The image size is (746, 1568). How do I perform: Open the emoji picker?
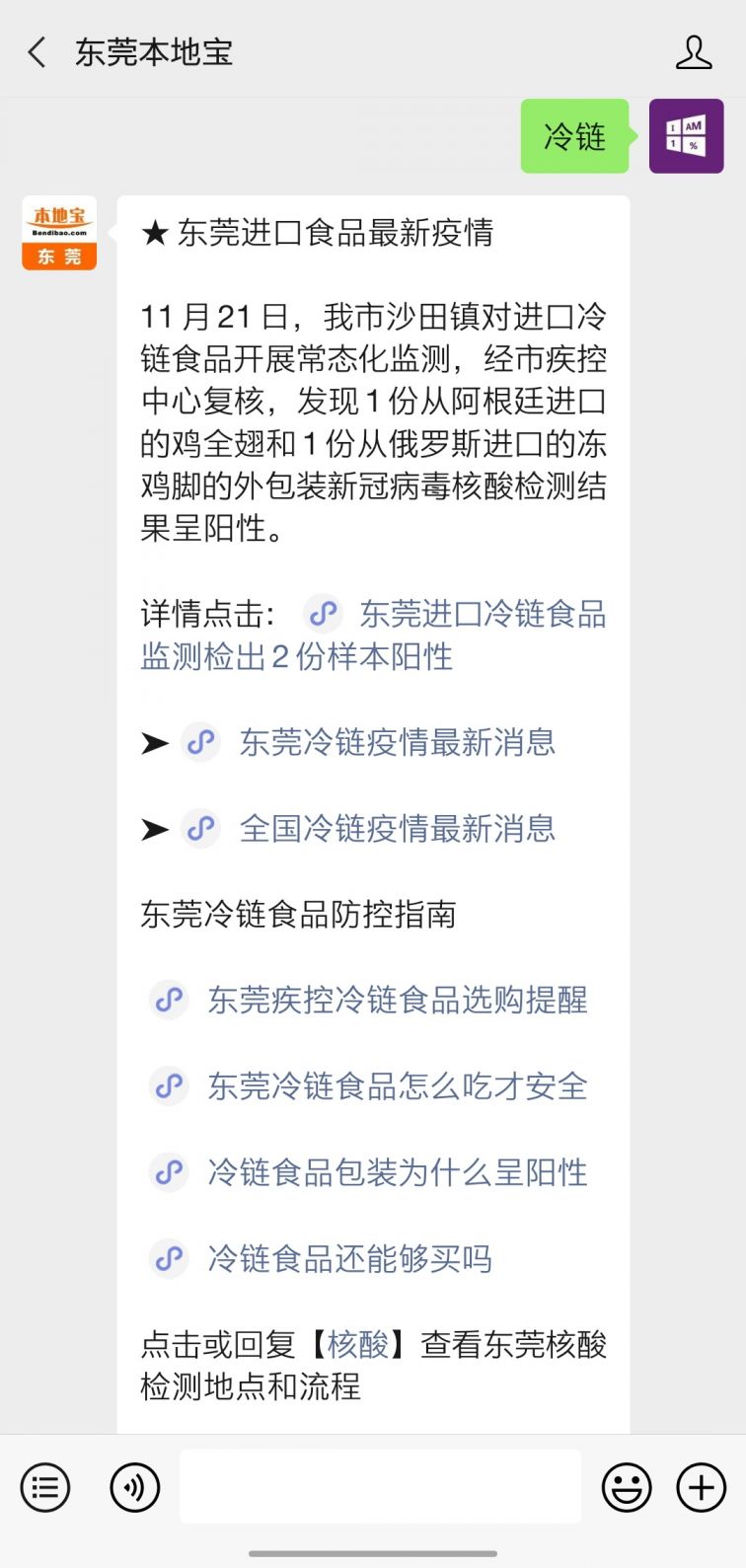click(627, 1486)
